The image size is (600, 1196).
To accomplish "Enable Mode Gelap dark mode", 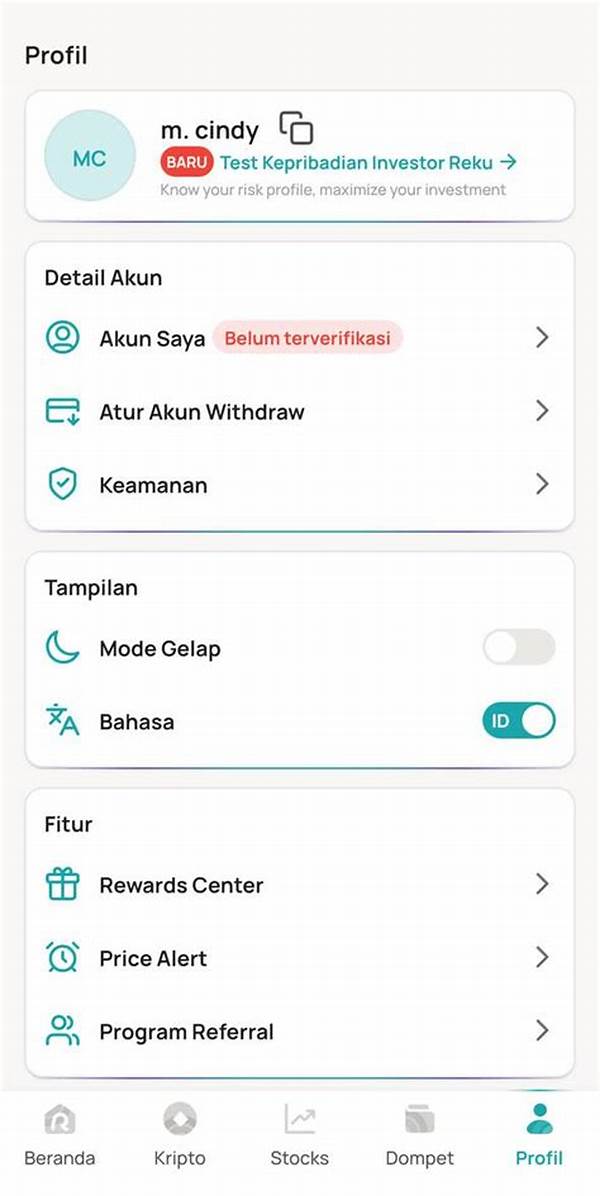I will pyautogui.click(x=518, y=648).
